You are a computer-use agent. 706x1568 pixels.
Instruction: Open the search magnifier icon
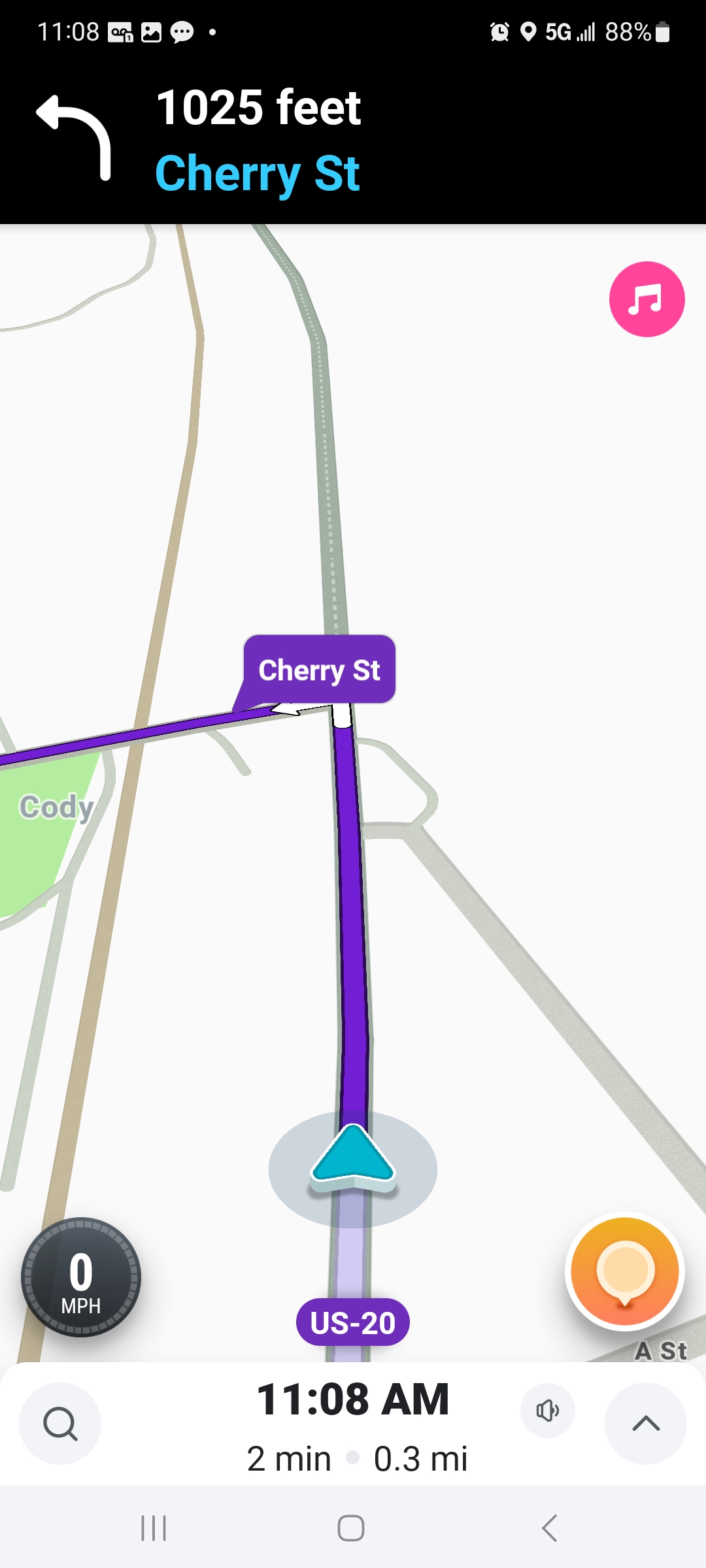pyautogui.click(x=60, y=1424)
